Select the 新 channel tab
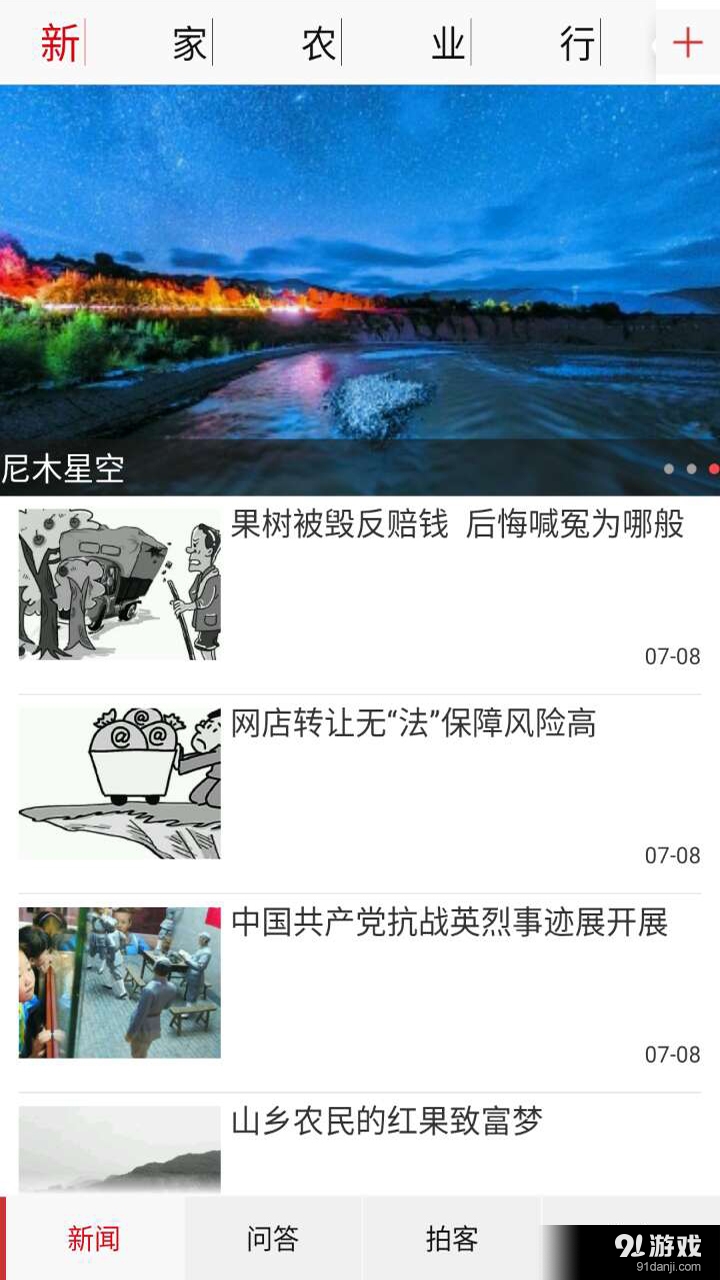Image resolution: width=720 pixels, height=1280 pixels. (57, 44)
